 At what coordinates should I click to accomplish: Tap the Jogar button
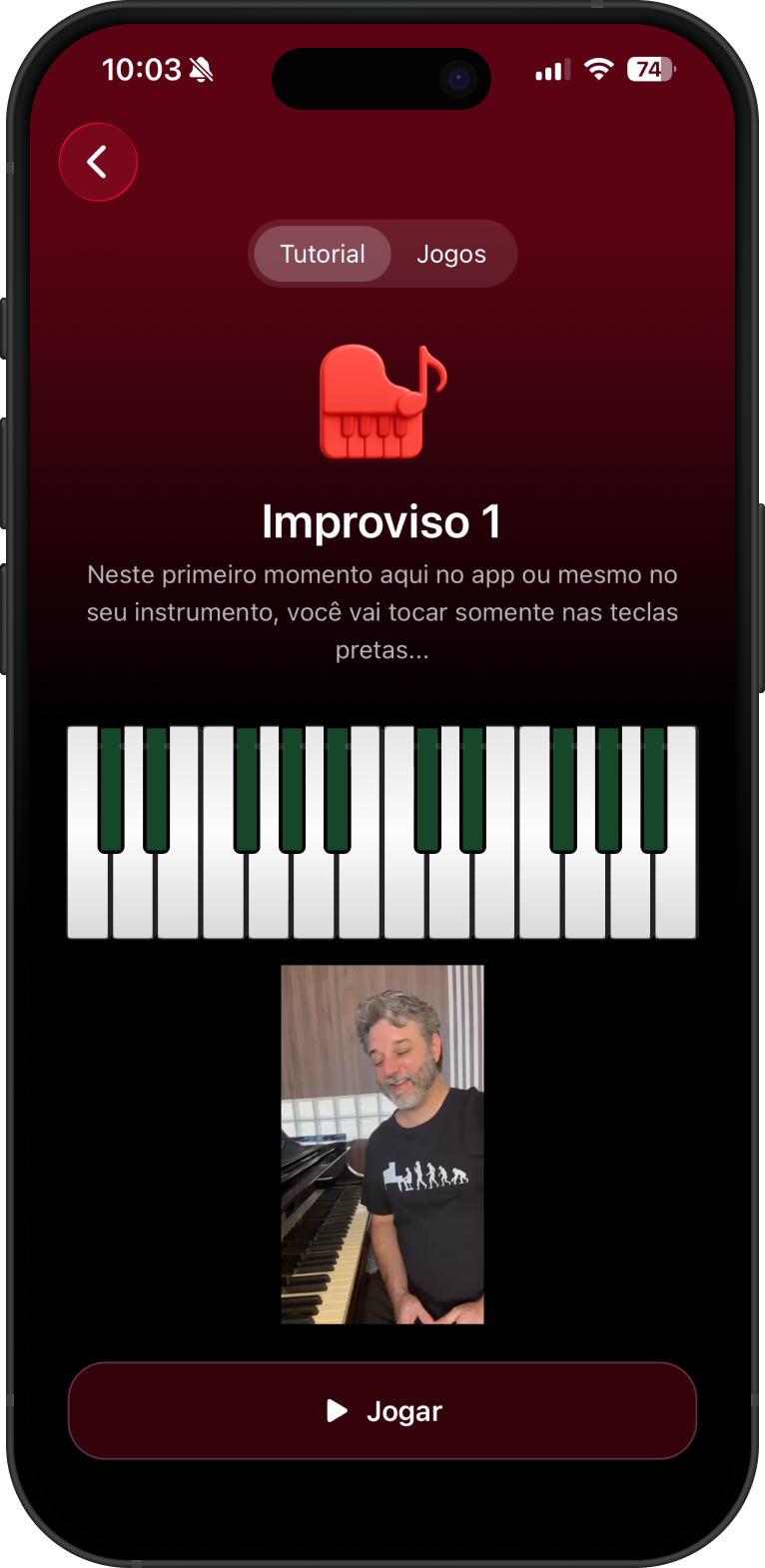coord(382,1410)
